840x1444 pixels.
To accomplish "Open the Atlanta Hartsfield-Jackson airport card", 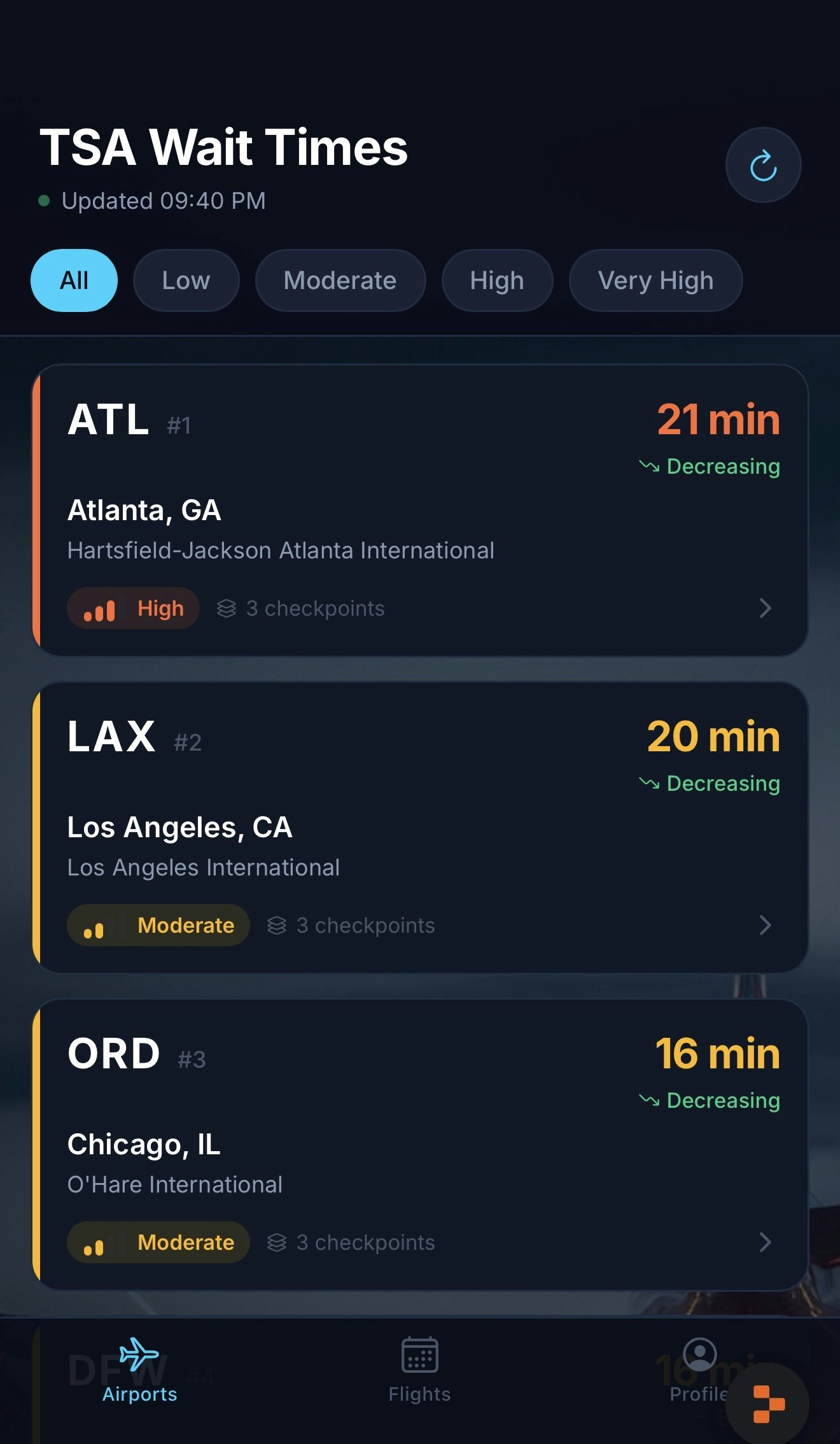I will click(420, 509).
